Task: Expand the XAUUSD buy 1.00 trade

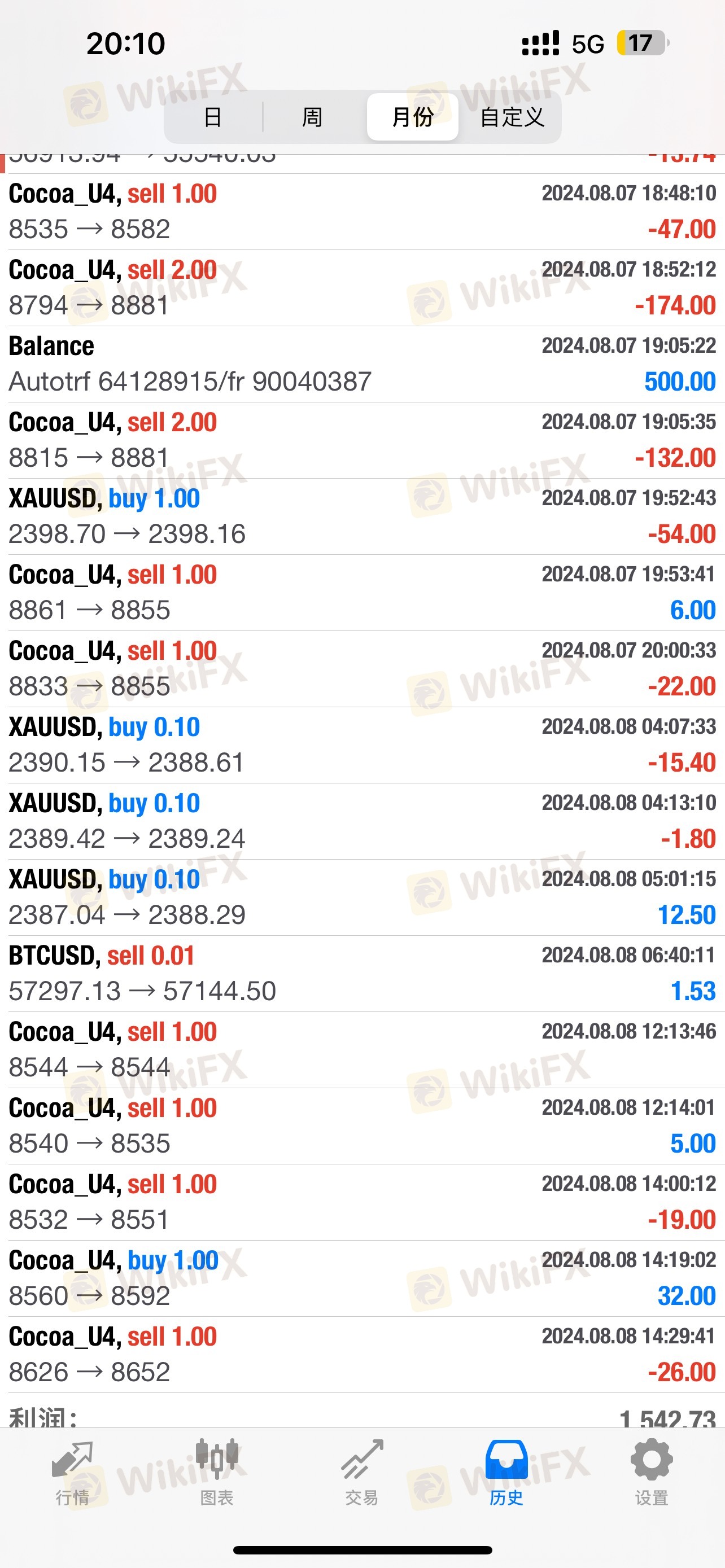Action: [x=362, y=517]
